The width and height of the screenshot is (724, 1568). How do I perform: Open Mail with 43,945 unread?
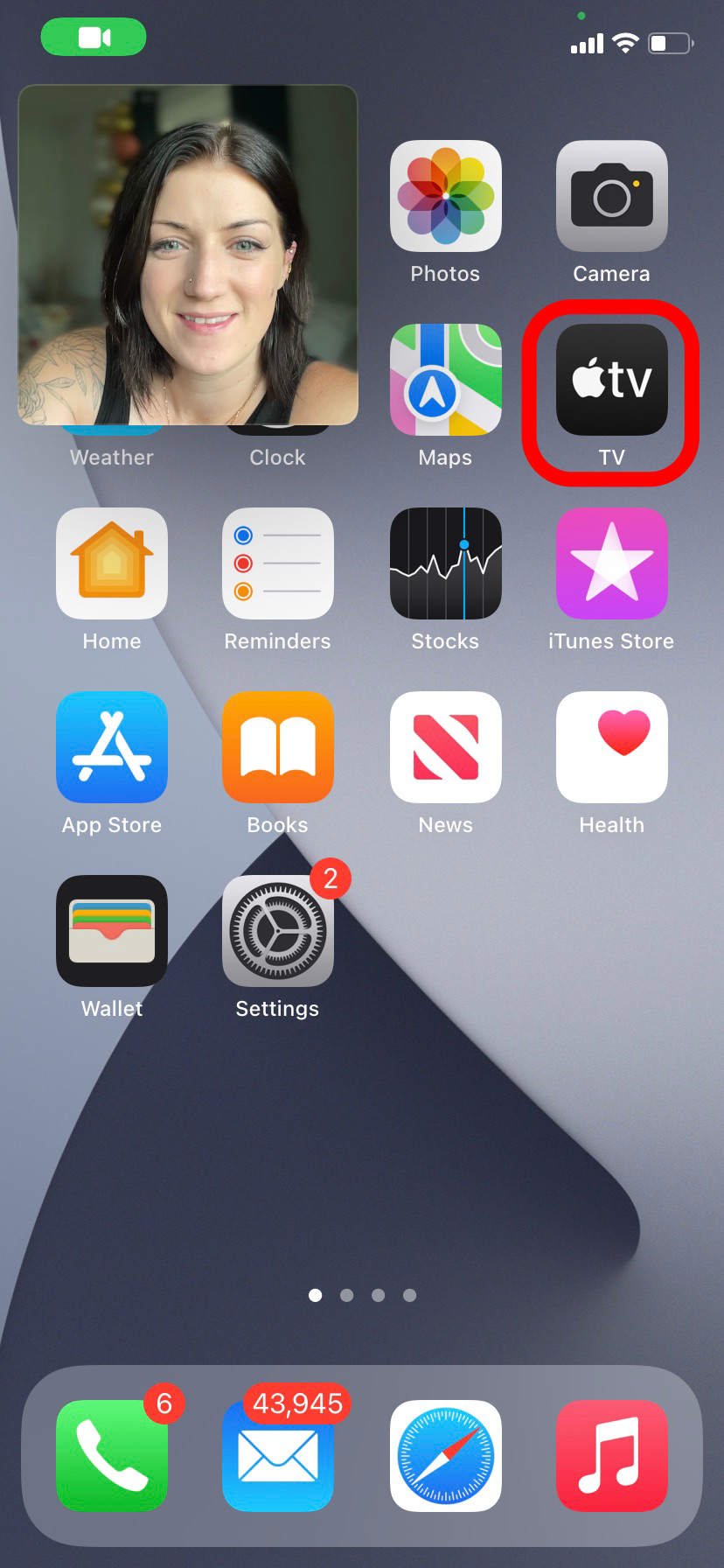pos(278,1456)
